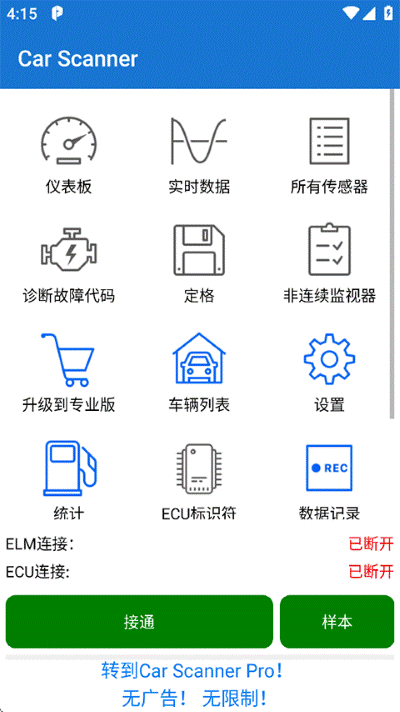Image resolution: width=400 pixels, height=712 pixels.
Task: Open 实时数据 live data graph
Action: (x=199, y=154)
